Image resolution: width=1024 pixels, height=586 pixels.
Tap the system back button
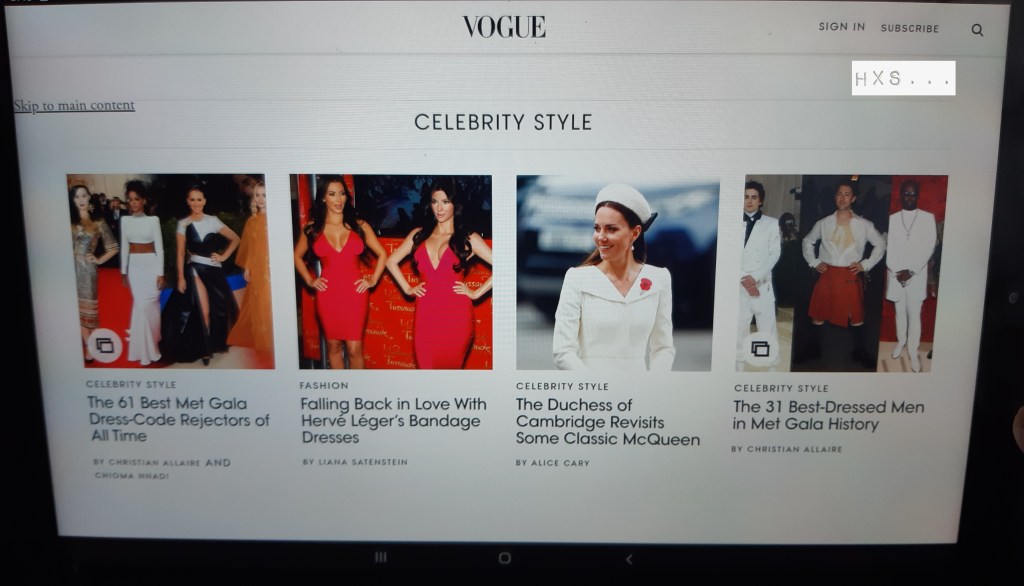[x=629, y=559]
